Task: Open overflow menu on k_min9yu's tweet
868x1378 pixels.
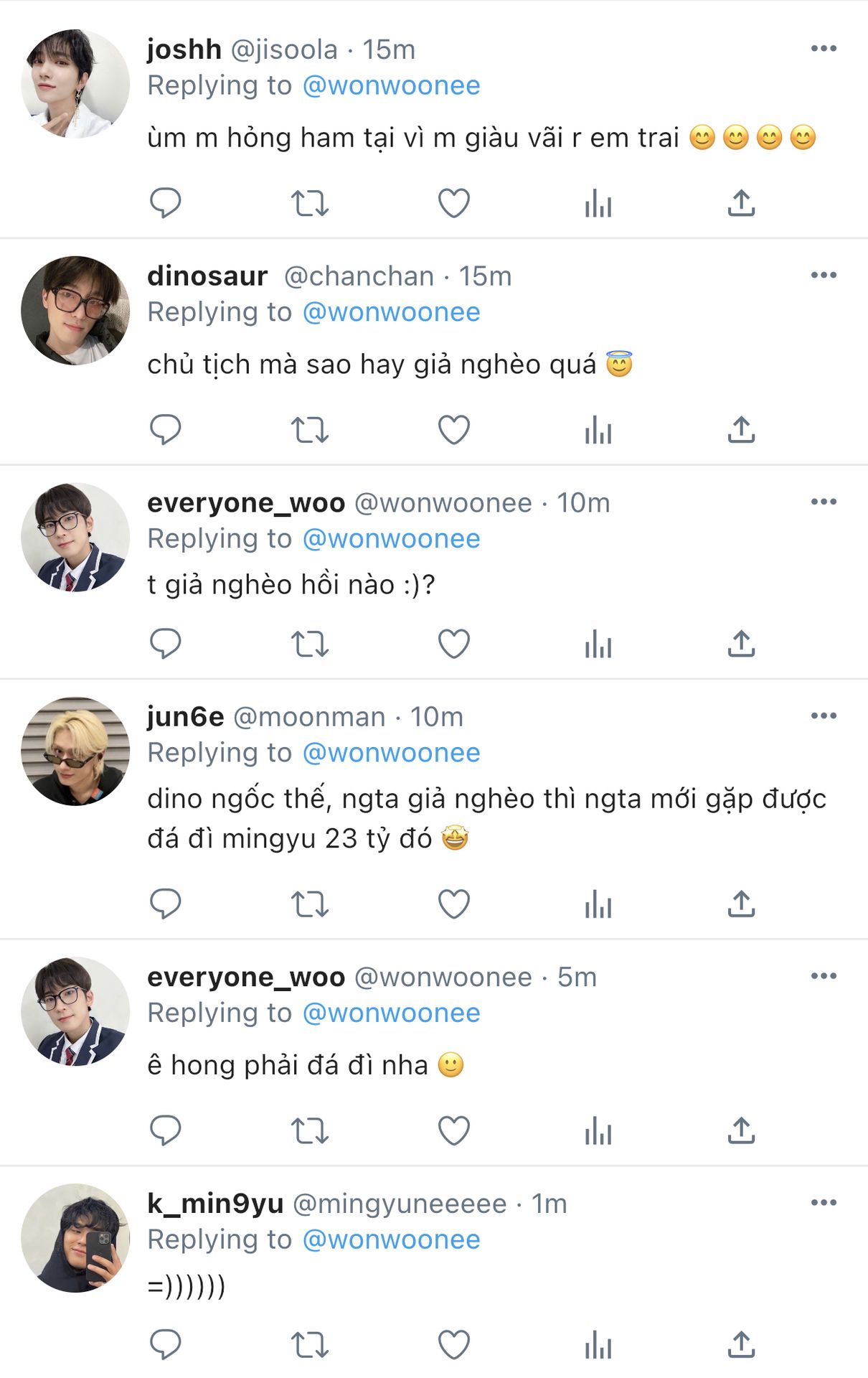Action: tap(823, 1203)
